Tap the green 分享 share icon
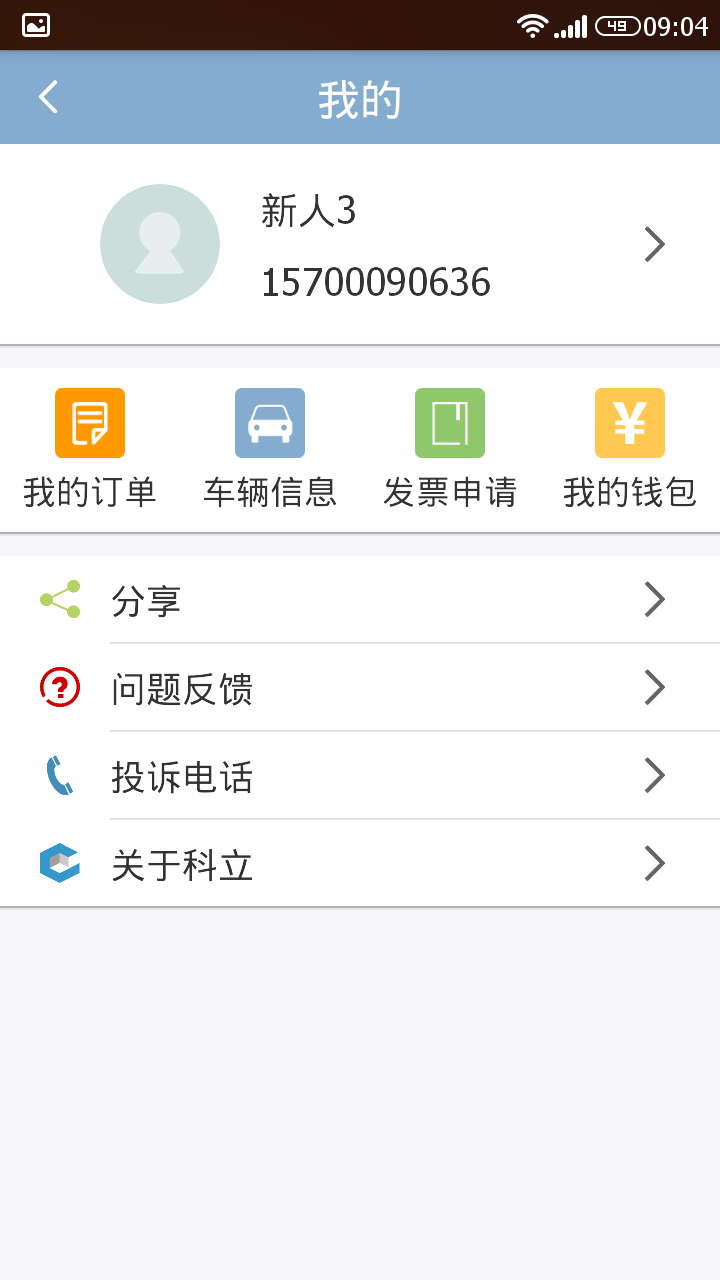The width and height of the screenshot is (720, 1280). (x=58, y=599)
